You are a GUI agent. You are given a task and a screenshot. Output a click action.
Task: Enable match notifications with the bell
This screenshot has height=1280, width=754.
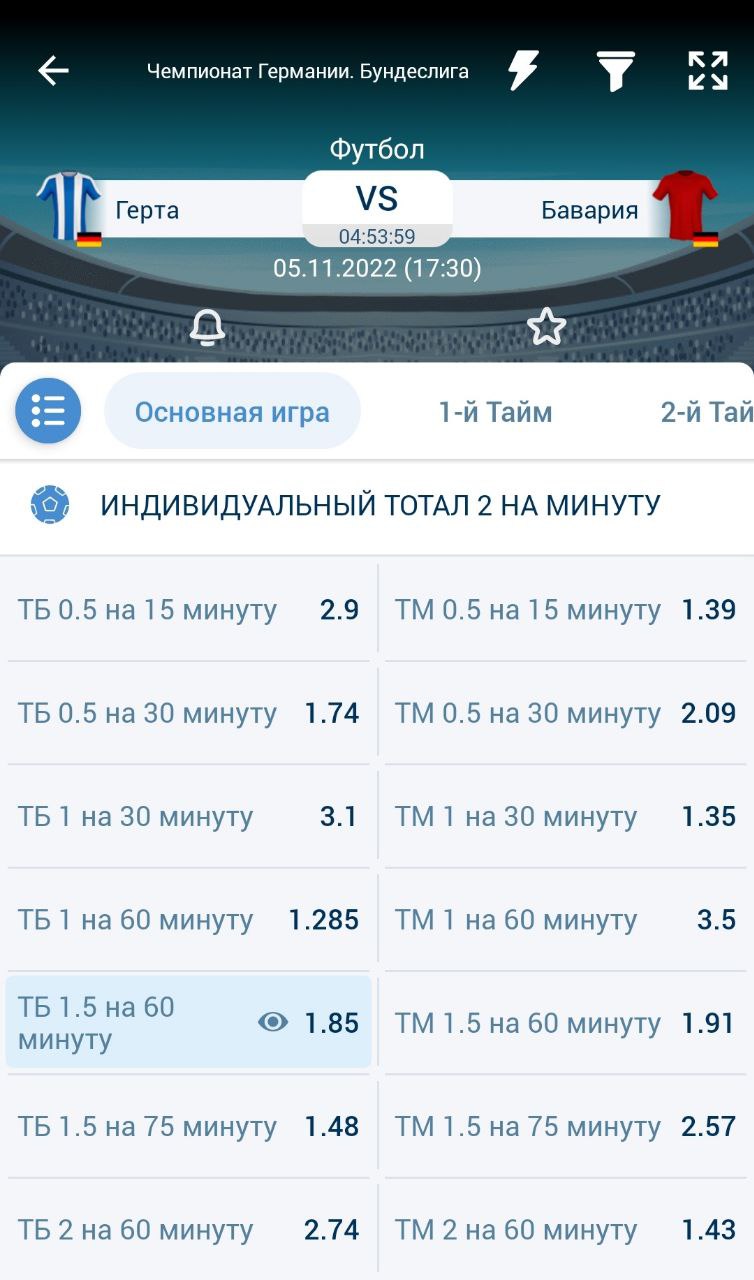pyautogui.click(x=207, y=327)
